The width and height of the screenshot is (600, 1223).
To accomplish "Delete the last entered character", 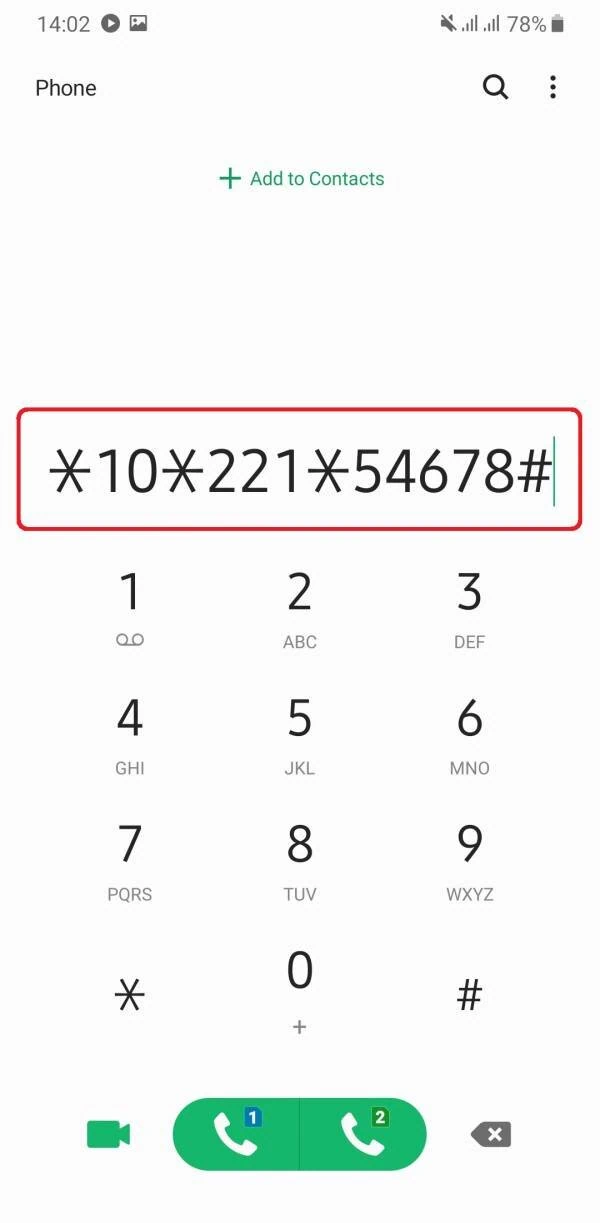I will [490, 1134].
